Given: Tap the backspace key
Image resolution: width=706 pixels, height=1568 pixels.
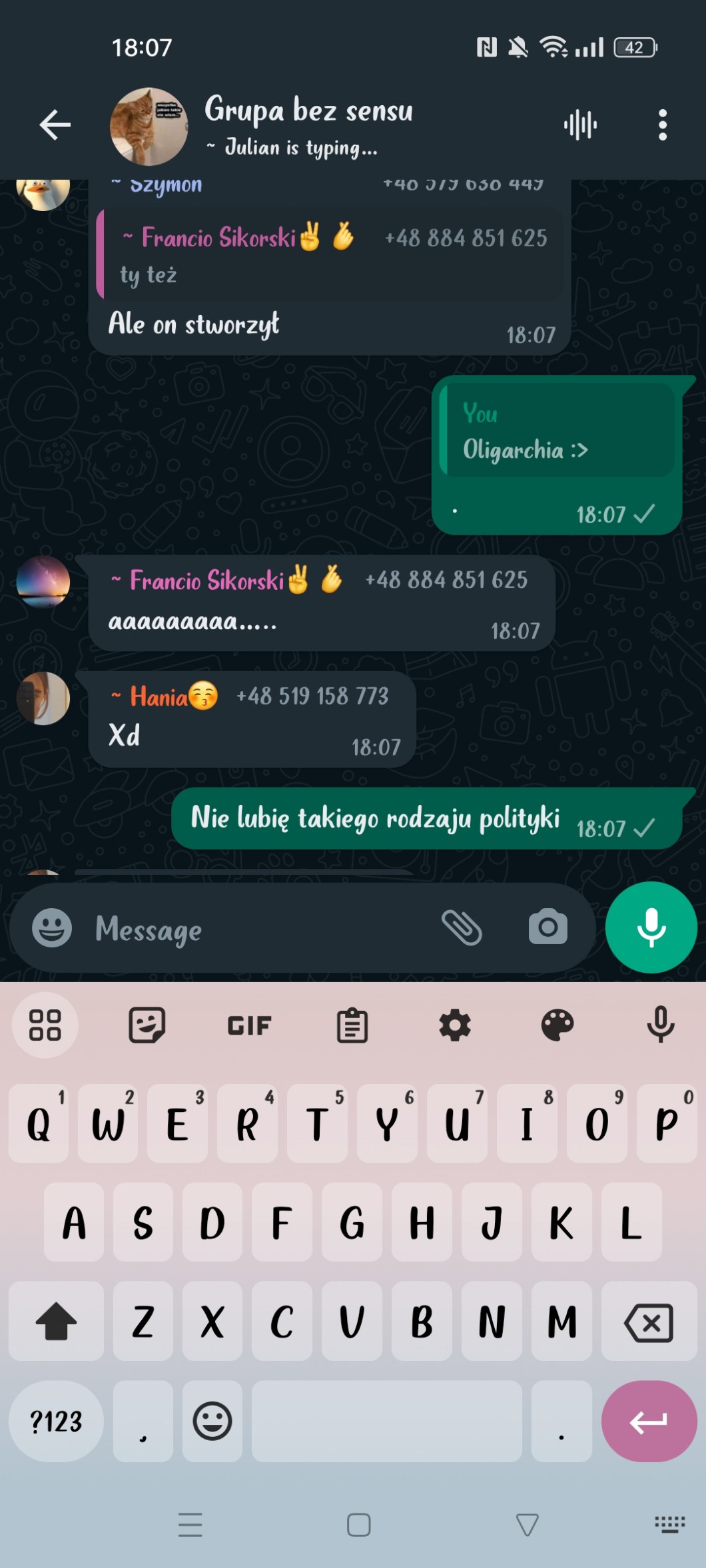Looking at the screenshot, I should pyautogui.click(x=649, y=1321).
